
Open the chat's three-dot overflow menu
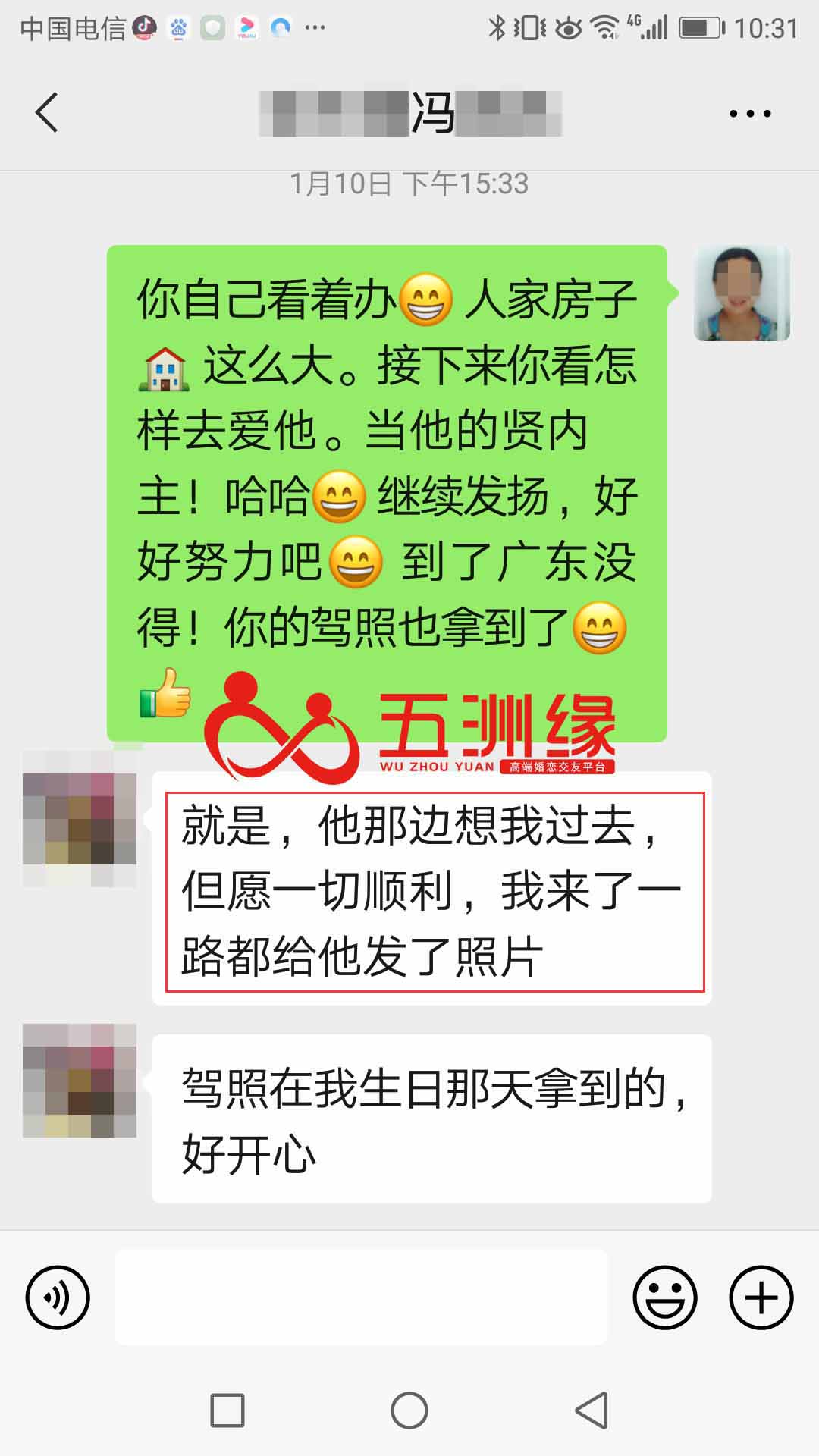749,114
